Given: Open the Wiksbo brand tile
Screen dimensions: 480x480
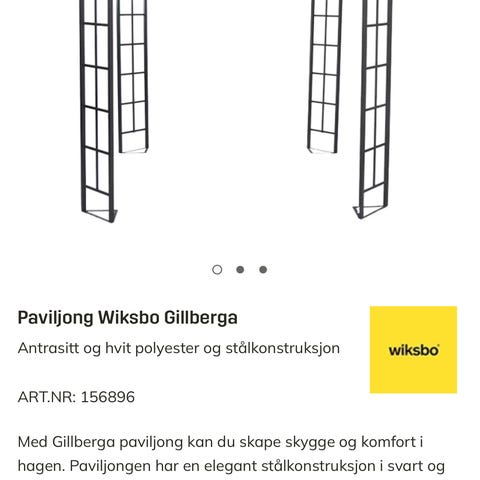Looking at the screenshot, I should click(x=413, y=350).
